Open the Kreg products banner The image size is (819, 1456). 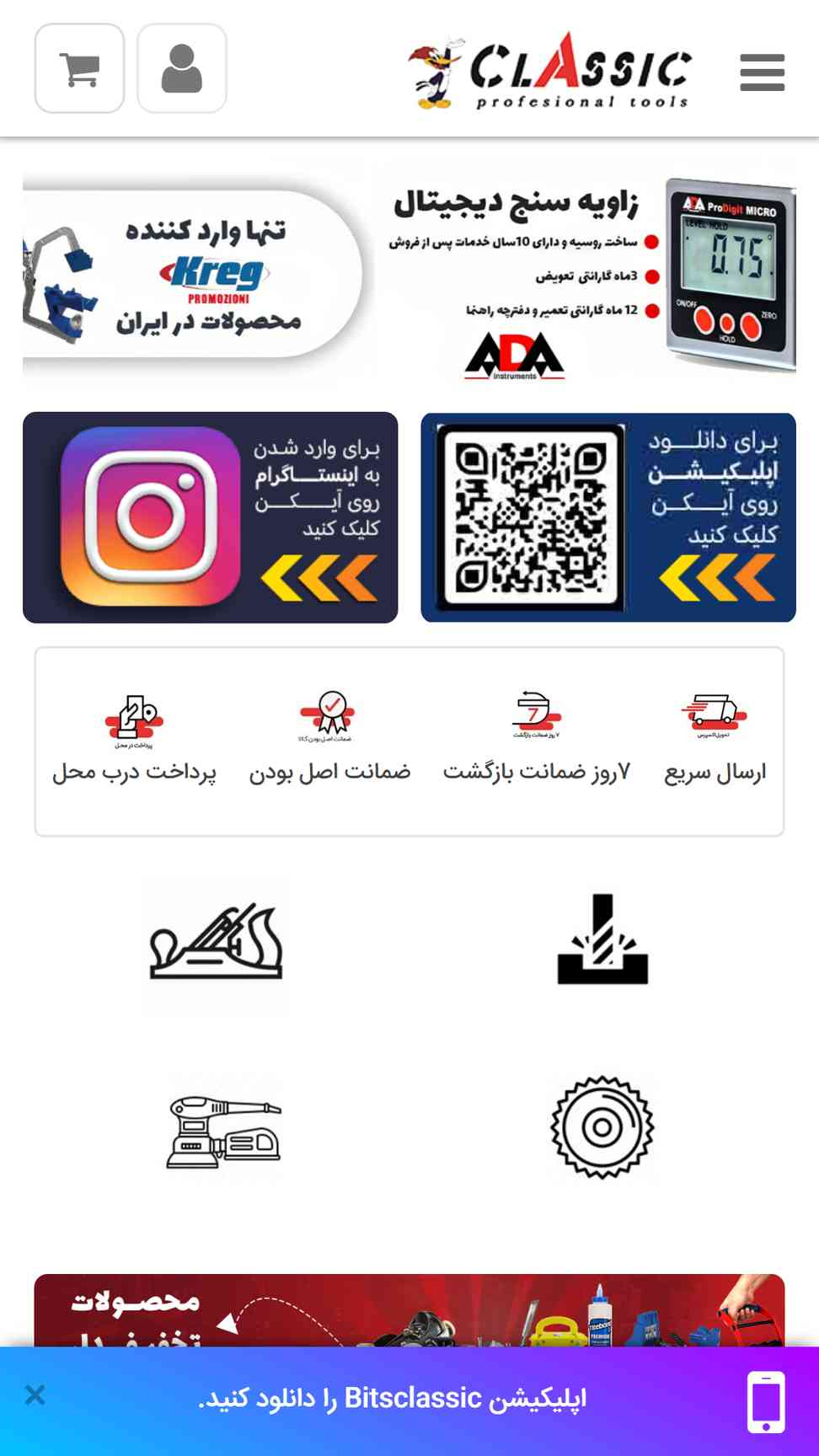point(194,276)
